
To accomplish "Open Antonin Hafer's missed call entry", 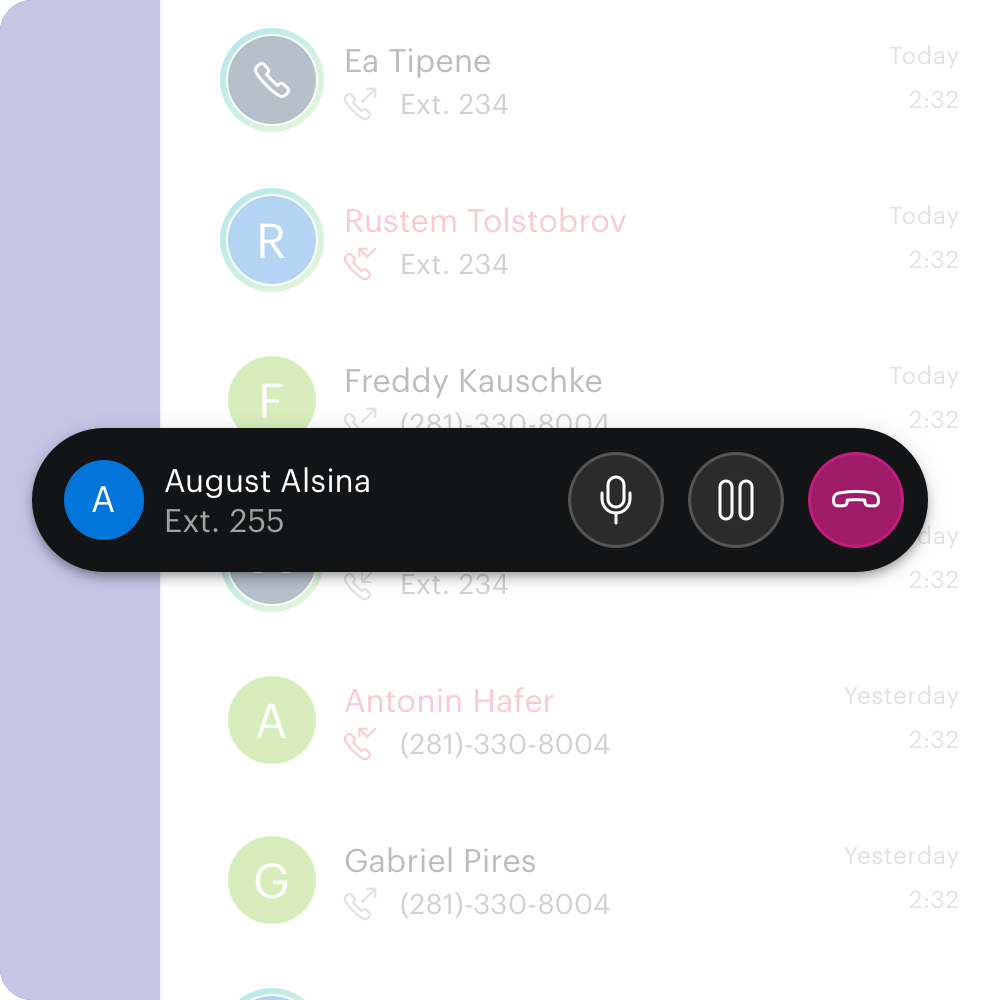I will point(449,702).
